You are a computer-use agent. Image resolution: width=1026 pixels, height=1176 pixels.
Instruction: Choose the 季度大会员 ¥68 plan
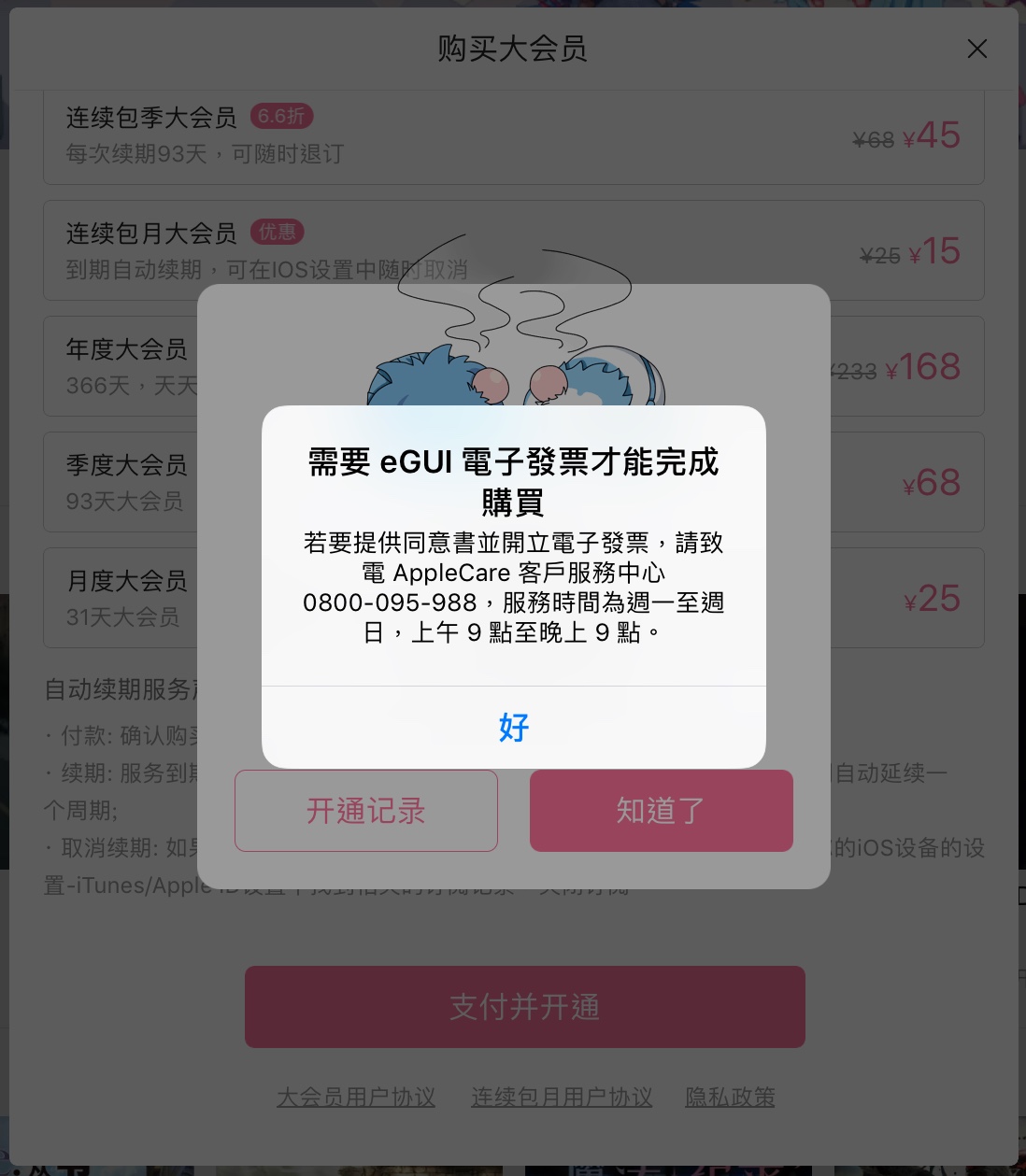click(897, 482)
